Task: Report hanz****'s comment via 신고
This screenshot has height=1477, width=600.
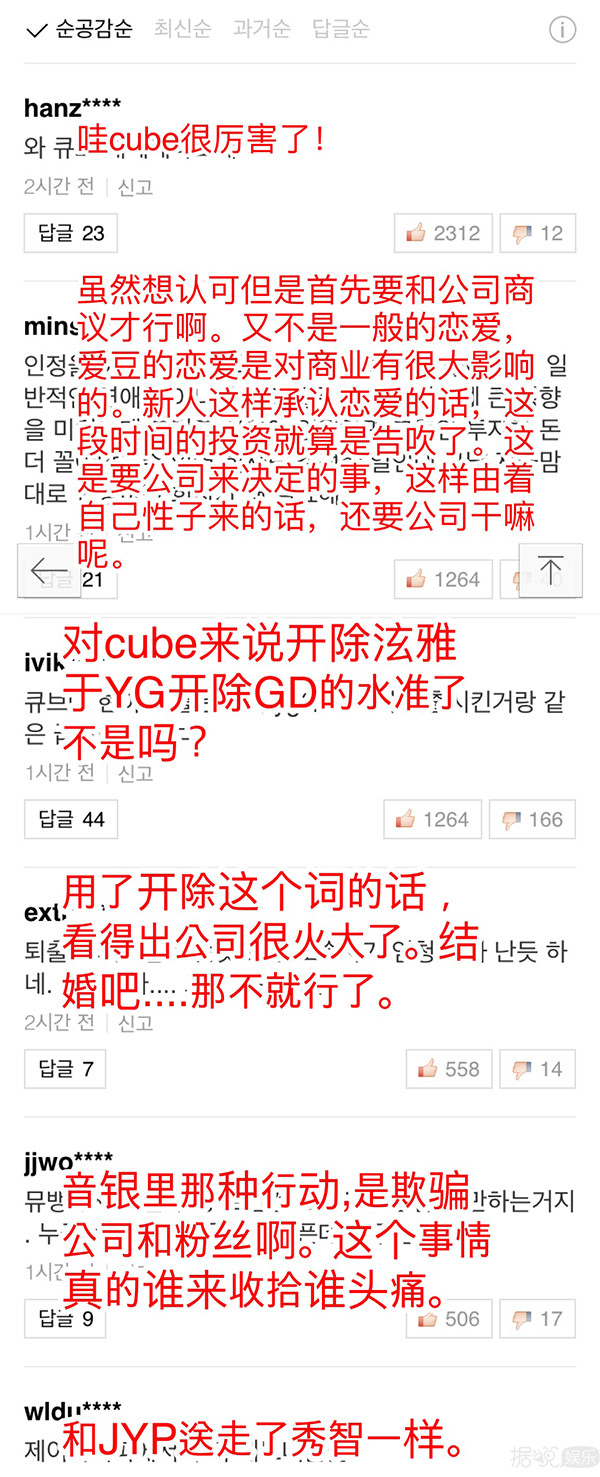Action: pos(135,186)
